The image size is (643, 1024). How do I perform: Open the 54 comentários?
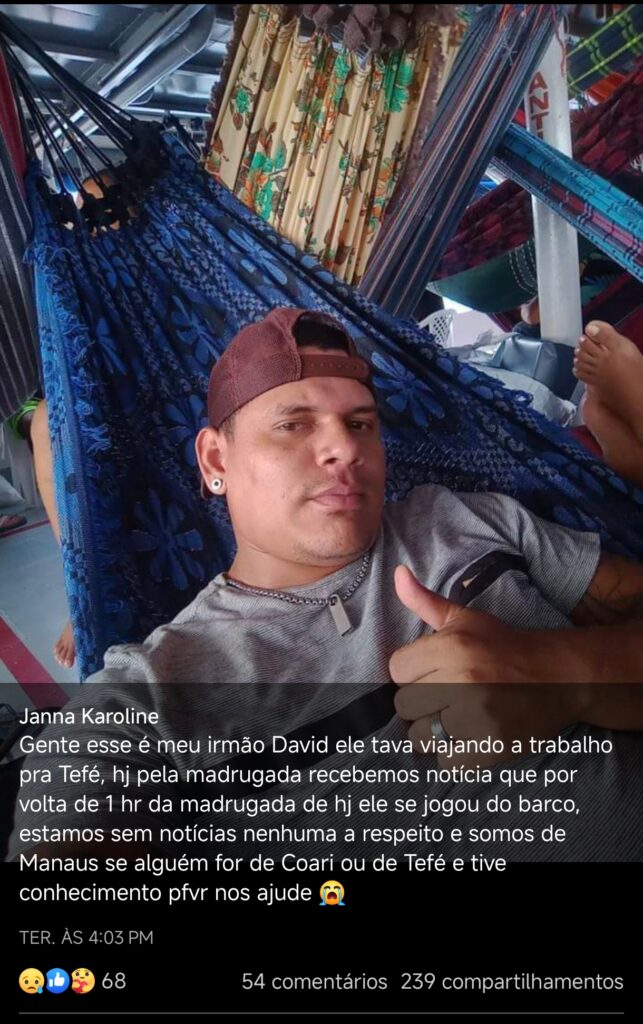click(x=314, y=981)
